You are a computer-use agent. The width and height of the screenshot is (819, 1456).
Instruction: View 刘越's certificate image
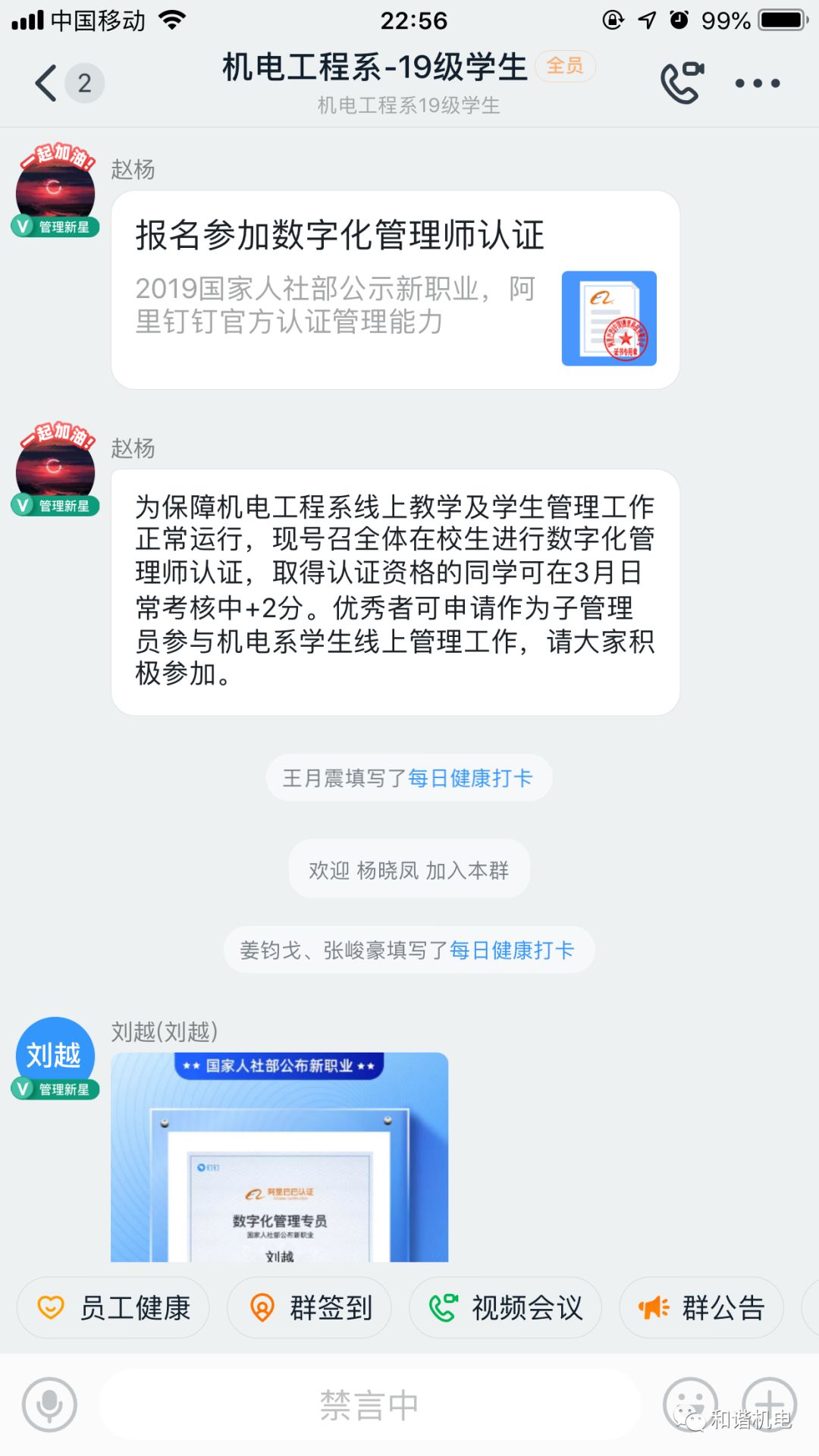tap(279, 1156)
